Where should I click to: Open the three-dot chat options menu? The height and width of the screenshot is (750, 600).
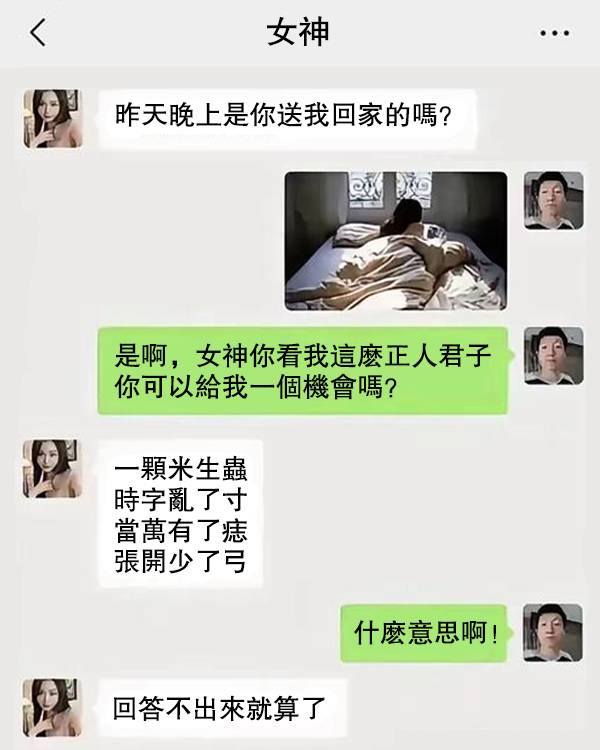[x=554, y=34]
